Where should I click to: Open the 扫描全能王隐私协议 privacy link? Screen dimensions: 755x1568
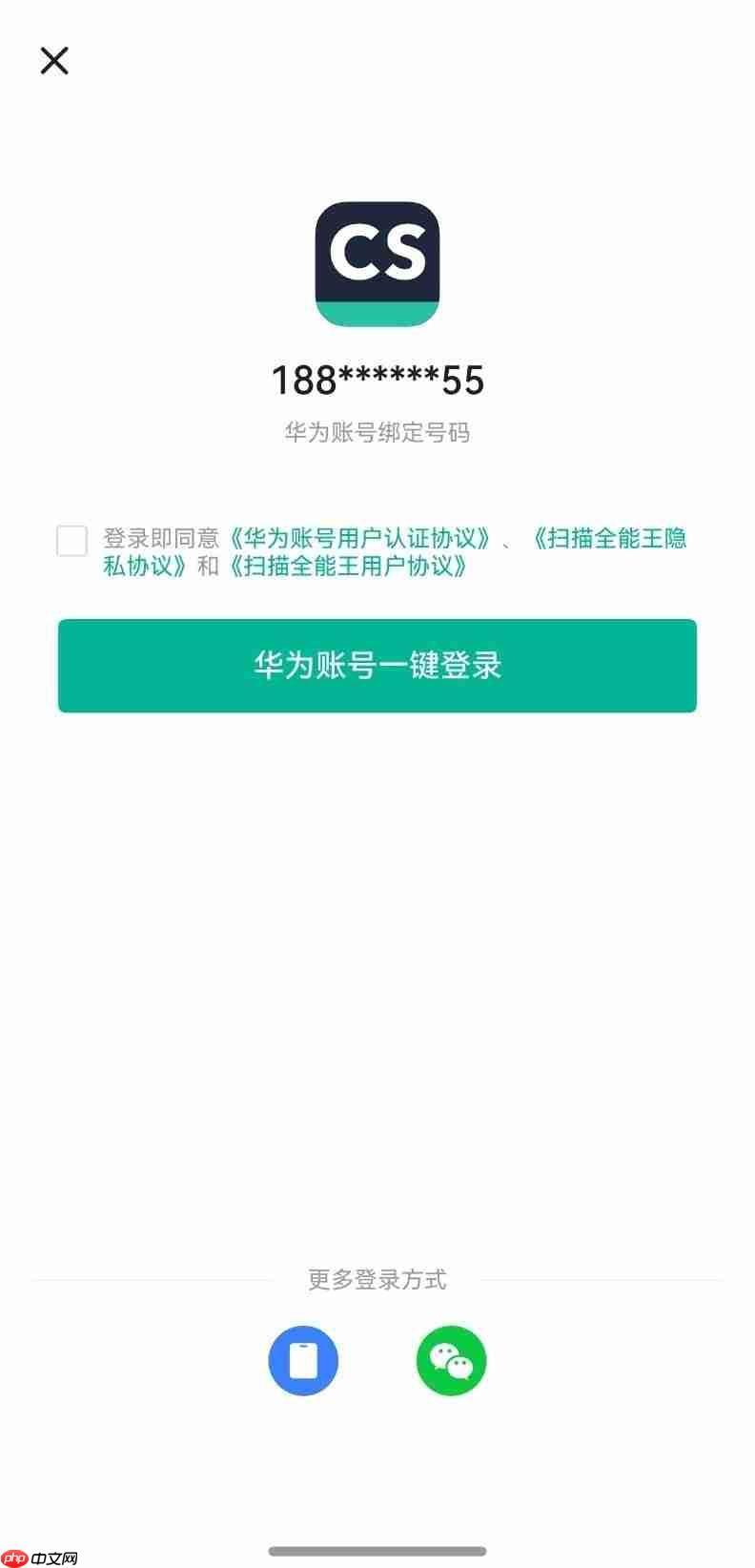[x=608, y=539]
